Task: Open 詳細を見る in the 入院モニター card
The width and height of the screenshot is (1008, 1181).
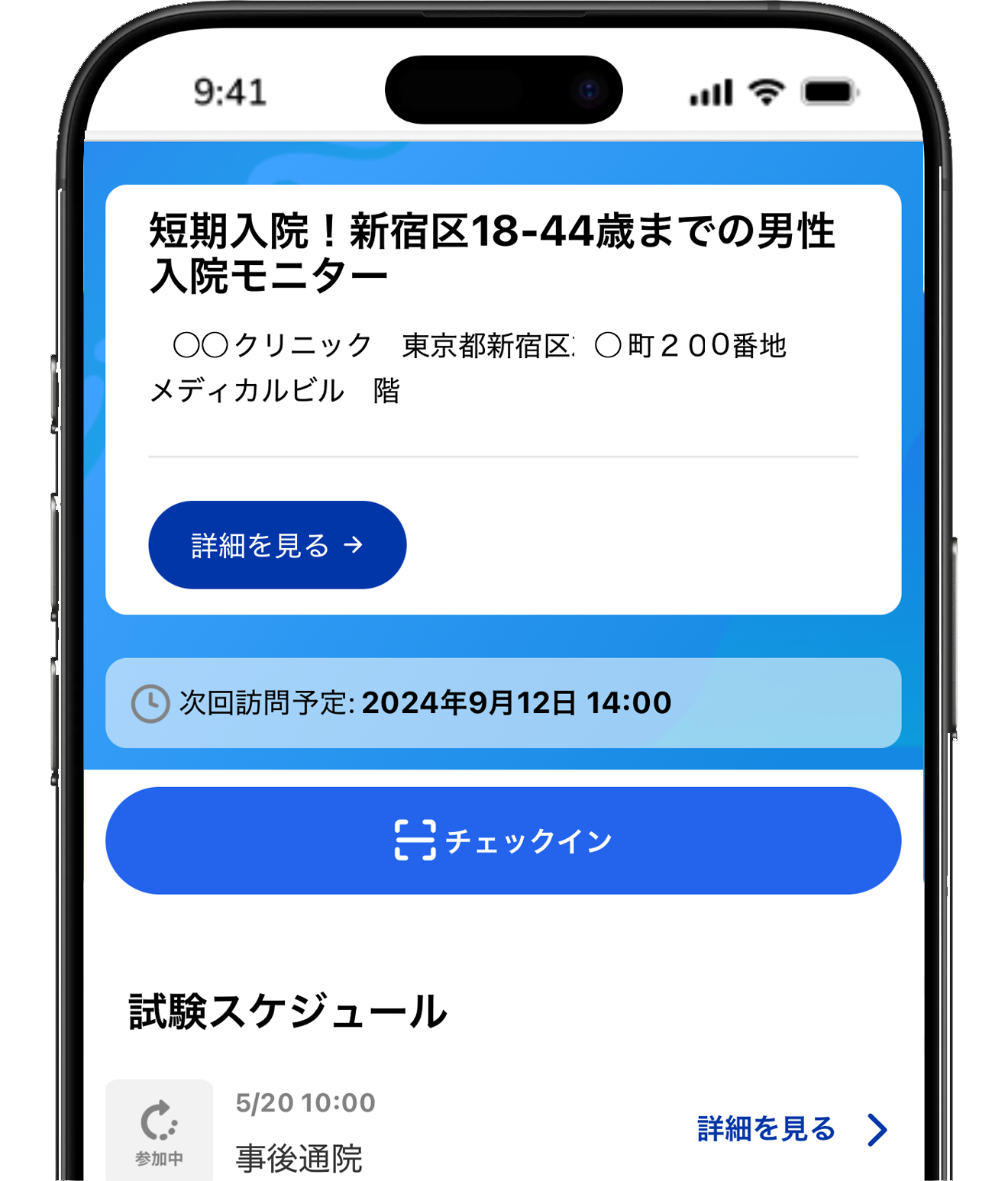Action: coord(276,545)
